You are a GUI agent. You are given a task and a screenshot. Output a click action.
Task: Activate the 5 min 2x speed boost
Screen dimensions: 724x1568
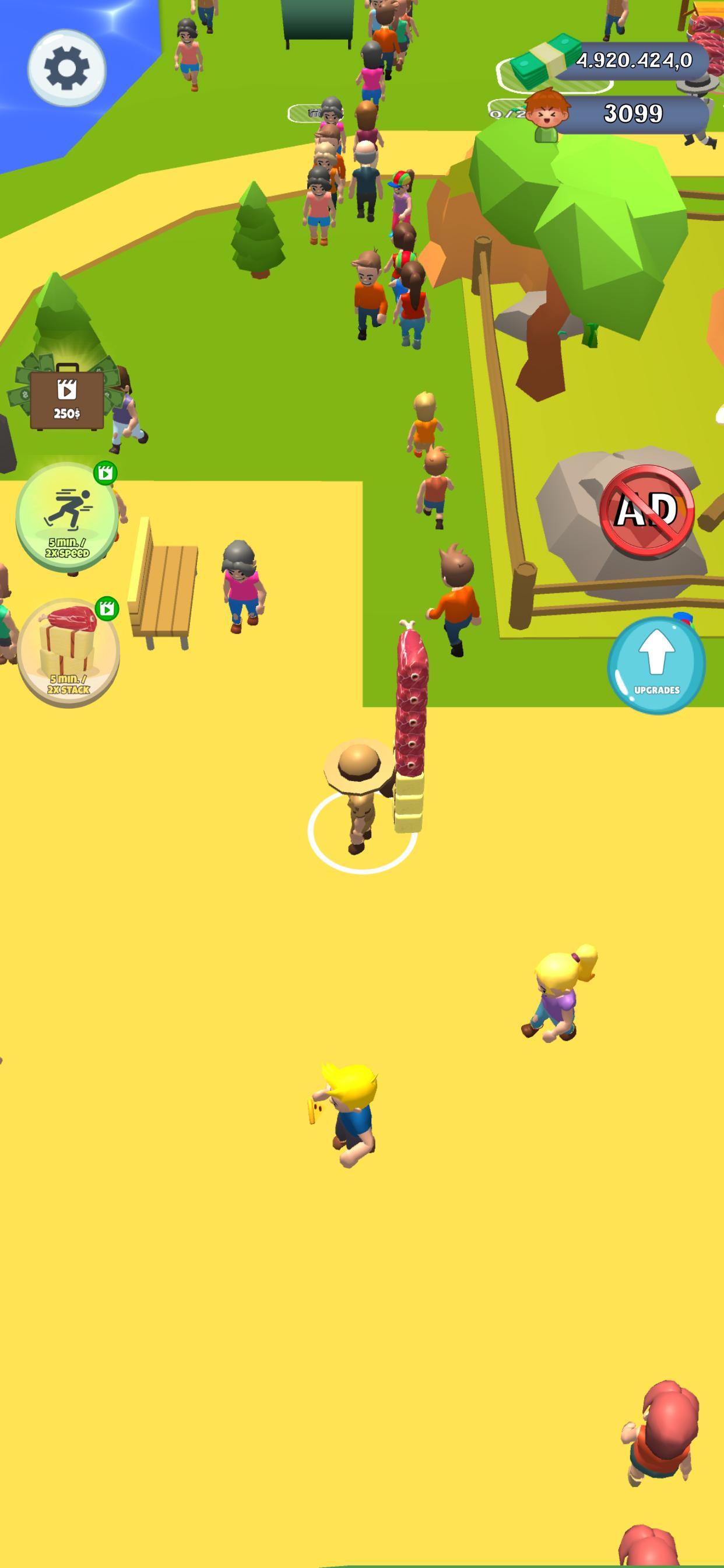(x=67, y=517)
